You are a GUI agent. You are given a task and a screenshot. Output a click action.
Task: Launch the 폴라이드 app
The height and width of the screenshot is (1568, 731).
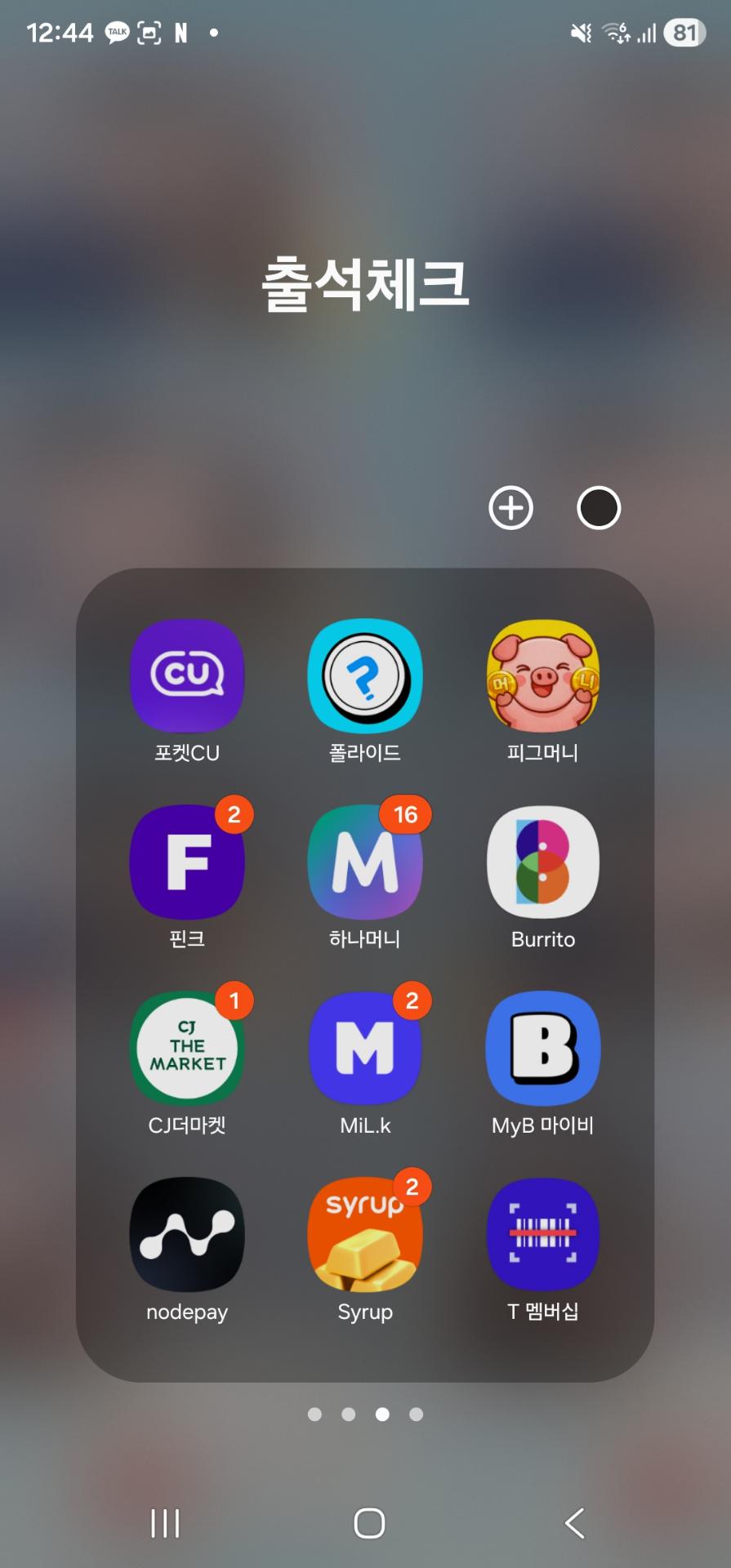click(x=365, y=676)
